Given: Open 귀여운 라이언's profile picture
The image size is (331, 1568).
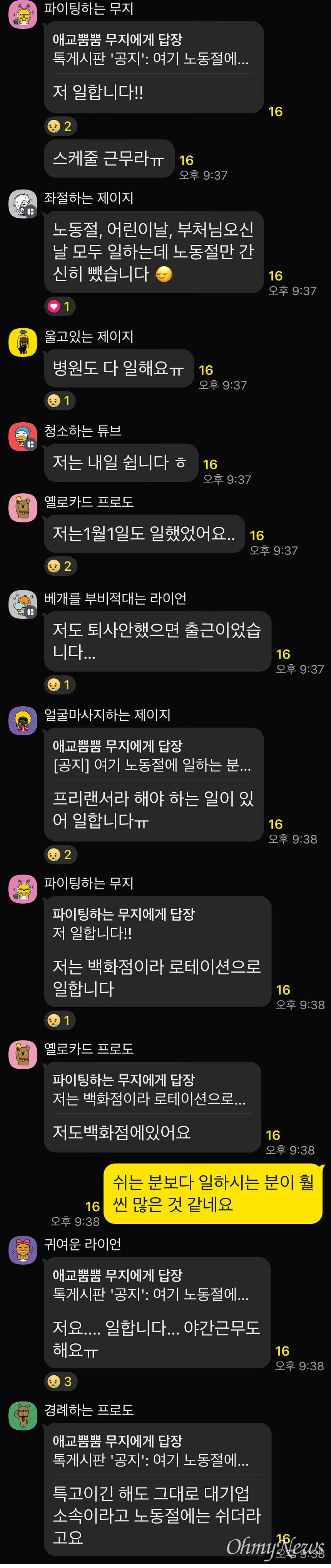Looking at the screenshot, I should tap(22, 1250).
